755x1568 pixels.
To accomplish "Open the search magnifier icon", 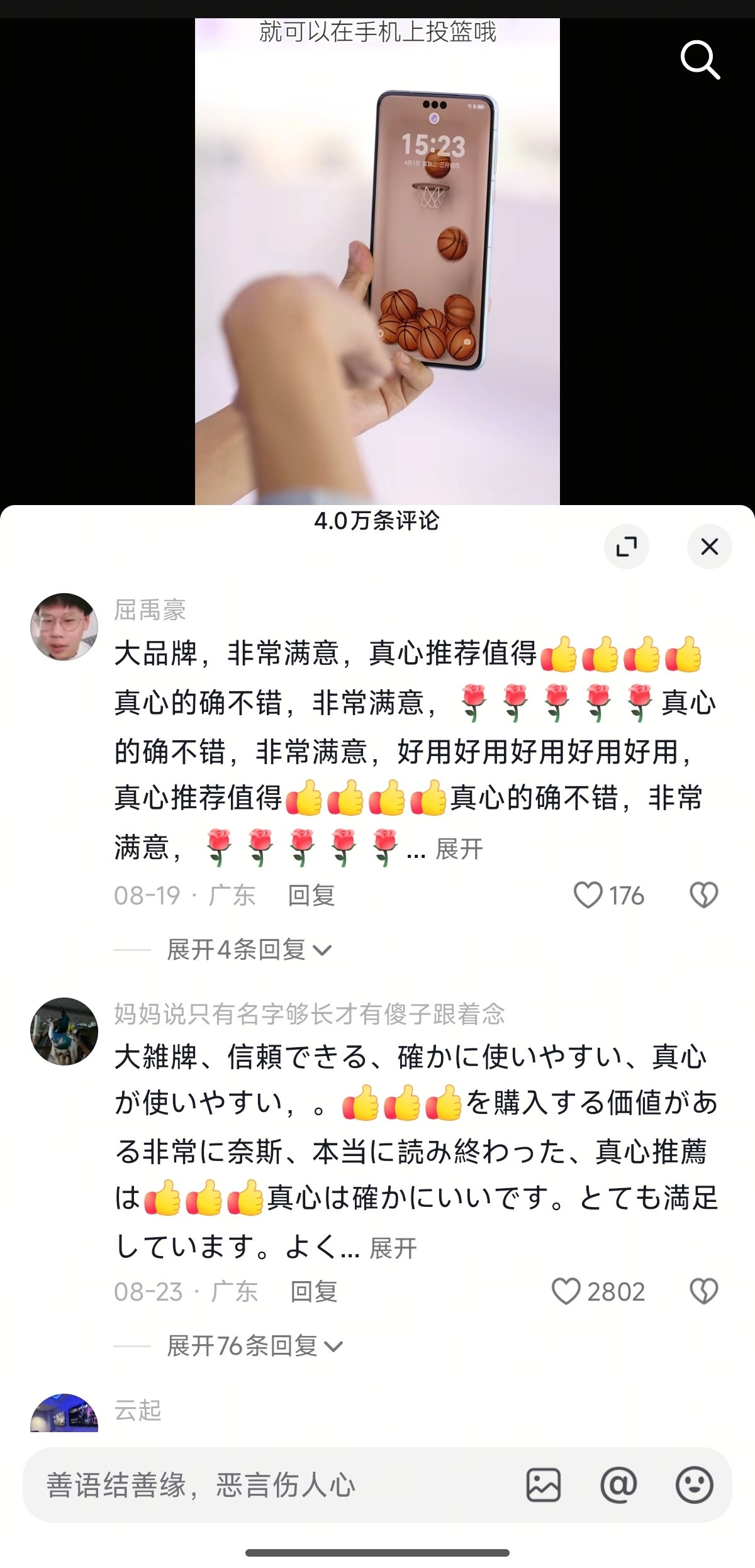I will coord(700,60).
